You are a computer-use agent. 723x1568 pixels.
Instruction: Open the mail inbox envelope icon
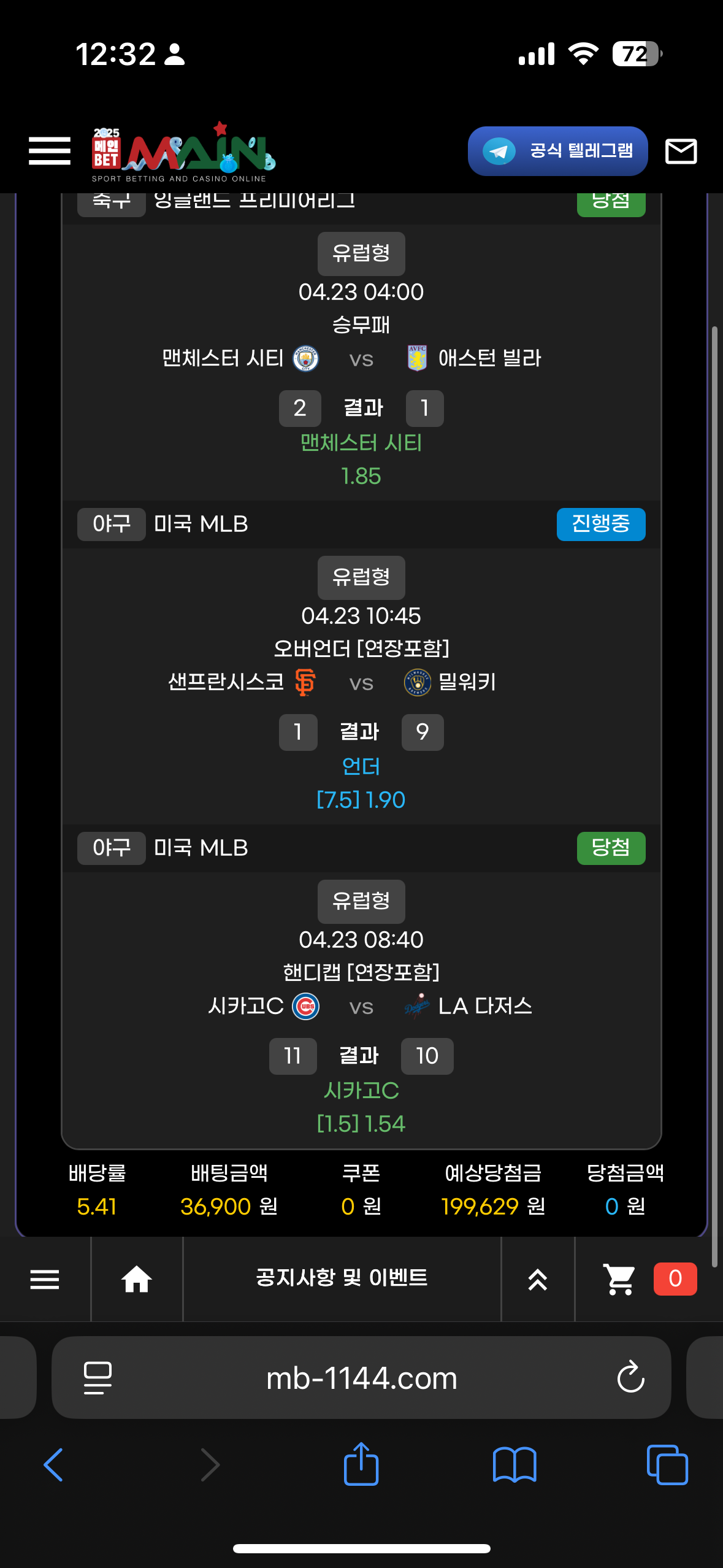[681, 151]
